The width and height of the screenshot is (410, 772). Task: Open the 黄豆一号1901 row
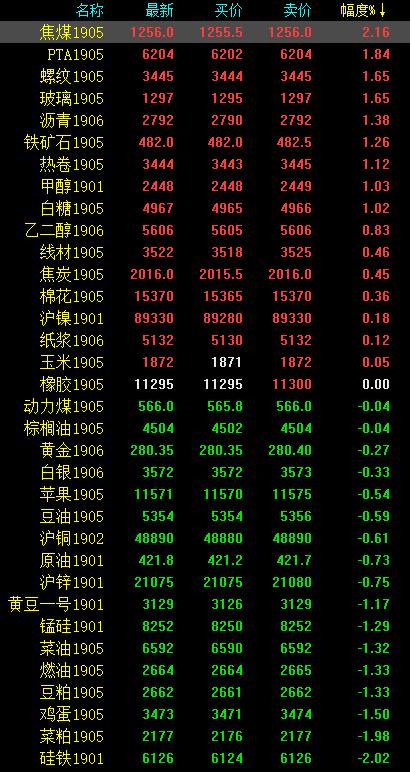click(205, 604)
